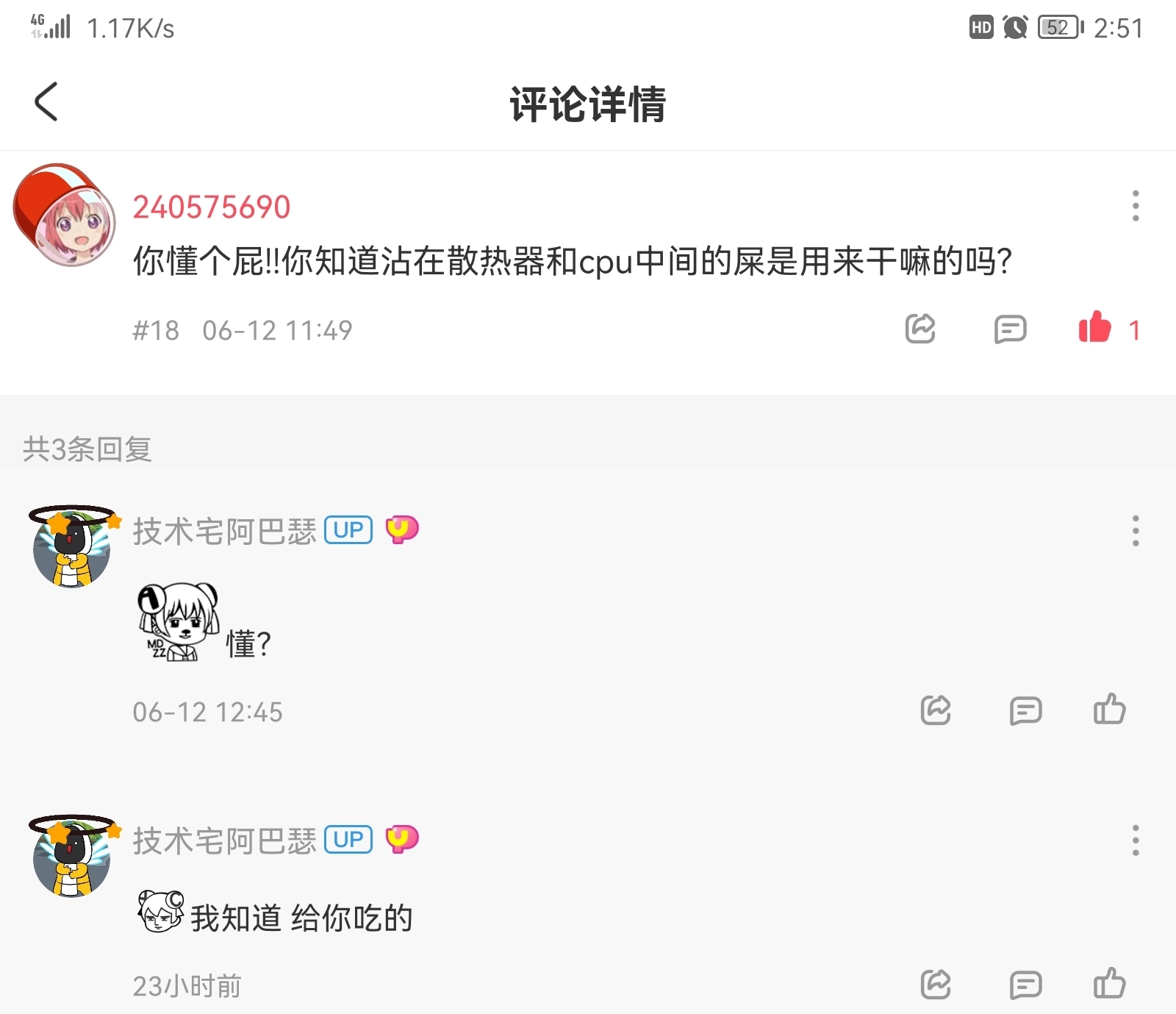Reply to the 懂? comment
Viewport: 1176px width, 1014px height.
tap(1025, 711)
